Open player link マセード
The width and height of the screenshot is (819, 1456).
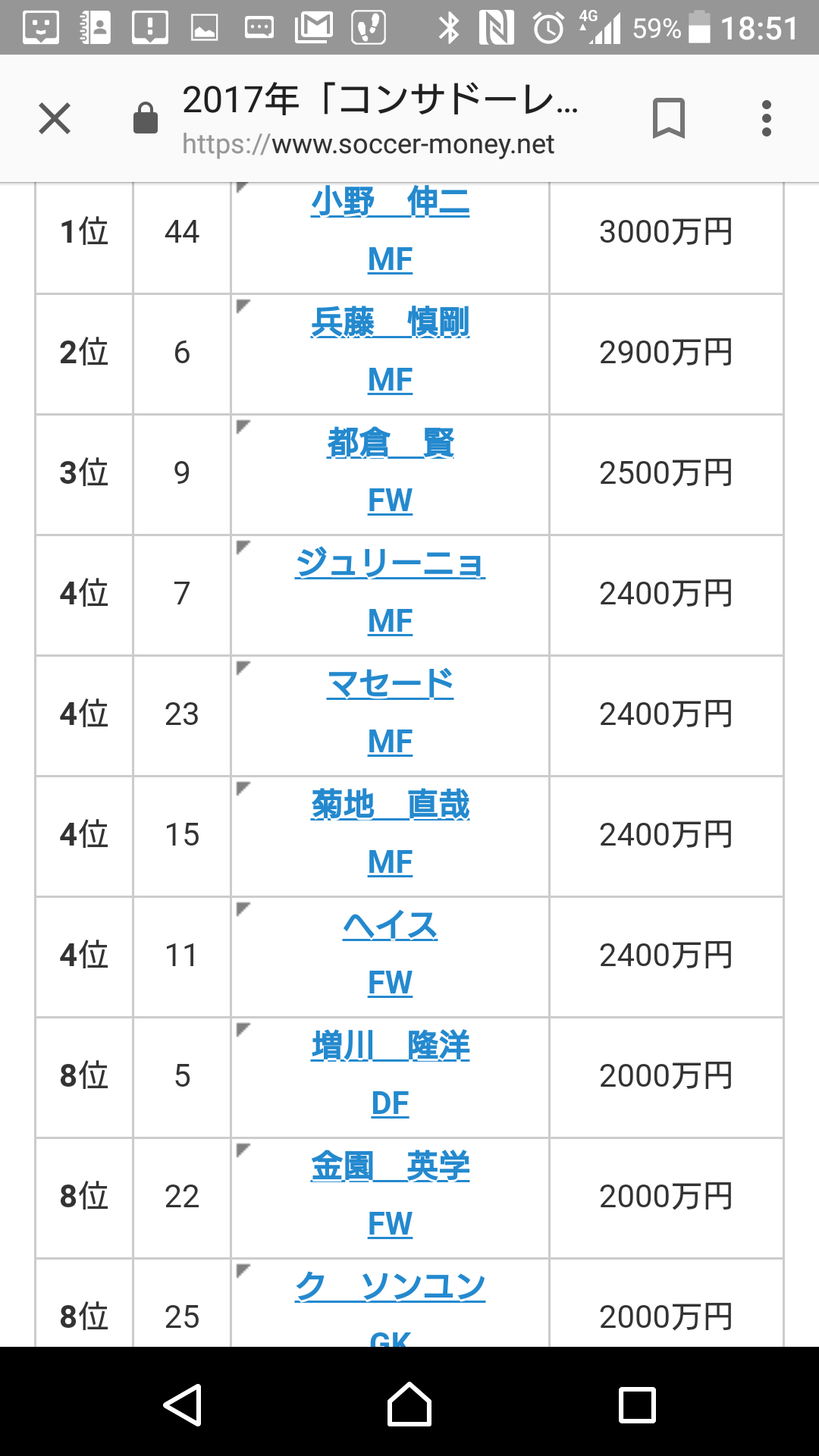(390, 684)
